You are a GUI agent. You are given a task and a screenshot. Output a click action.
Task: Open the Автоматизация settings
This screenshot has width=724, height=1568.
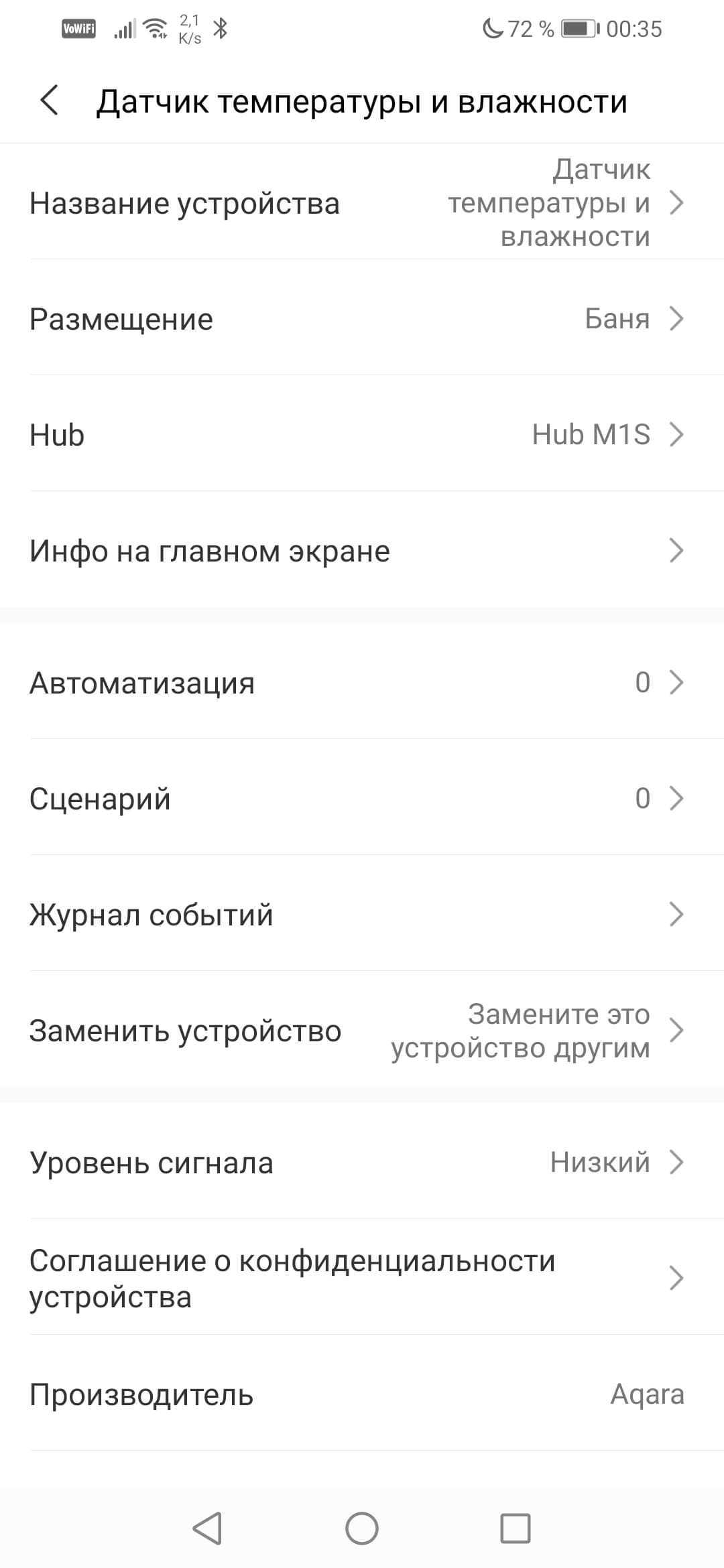click(x=362, y=683)
